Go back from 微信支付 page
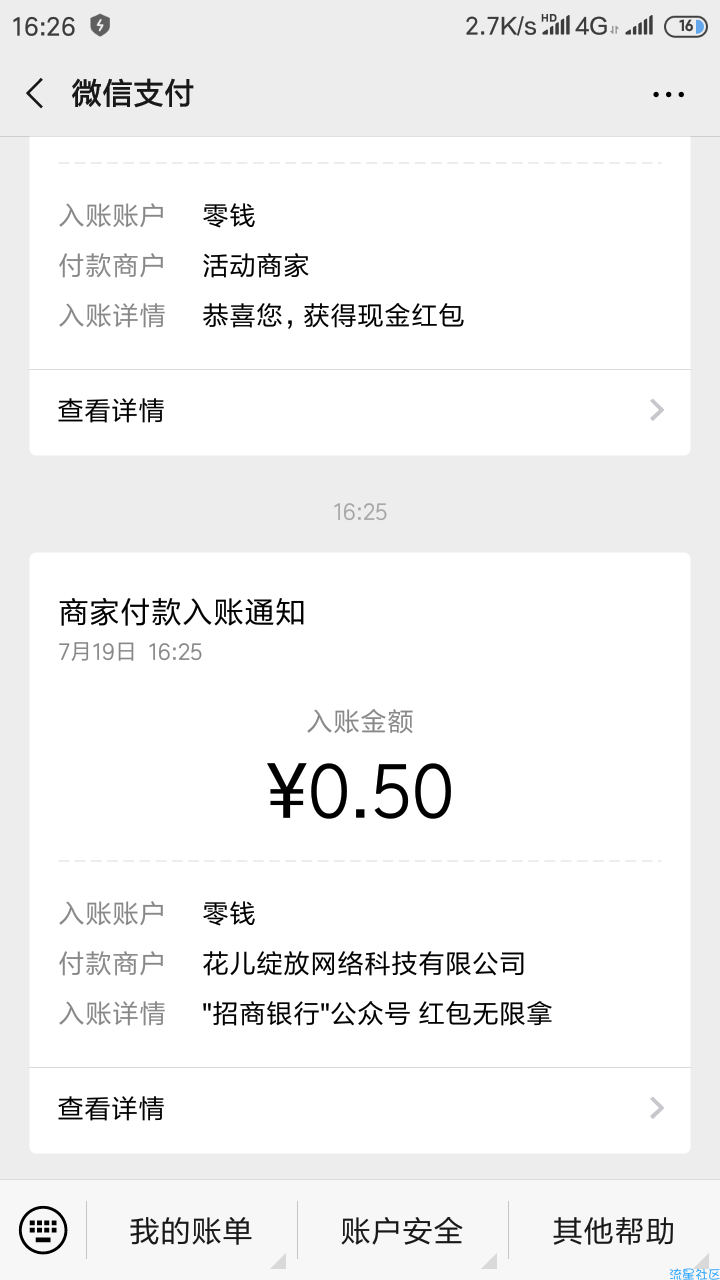Viewport: 720px width, 1280px height. (35, 94)
